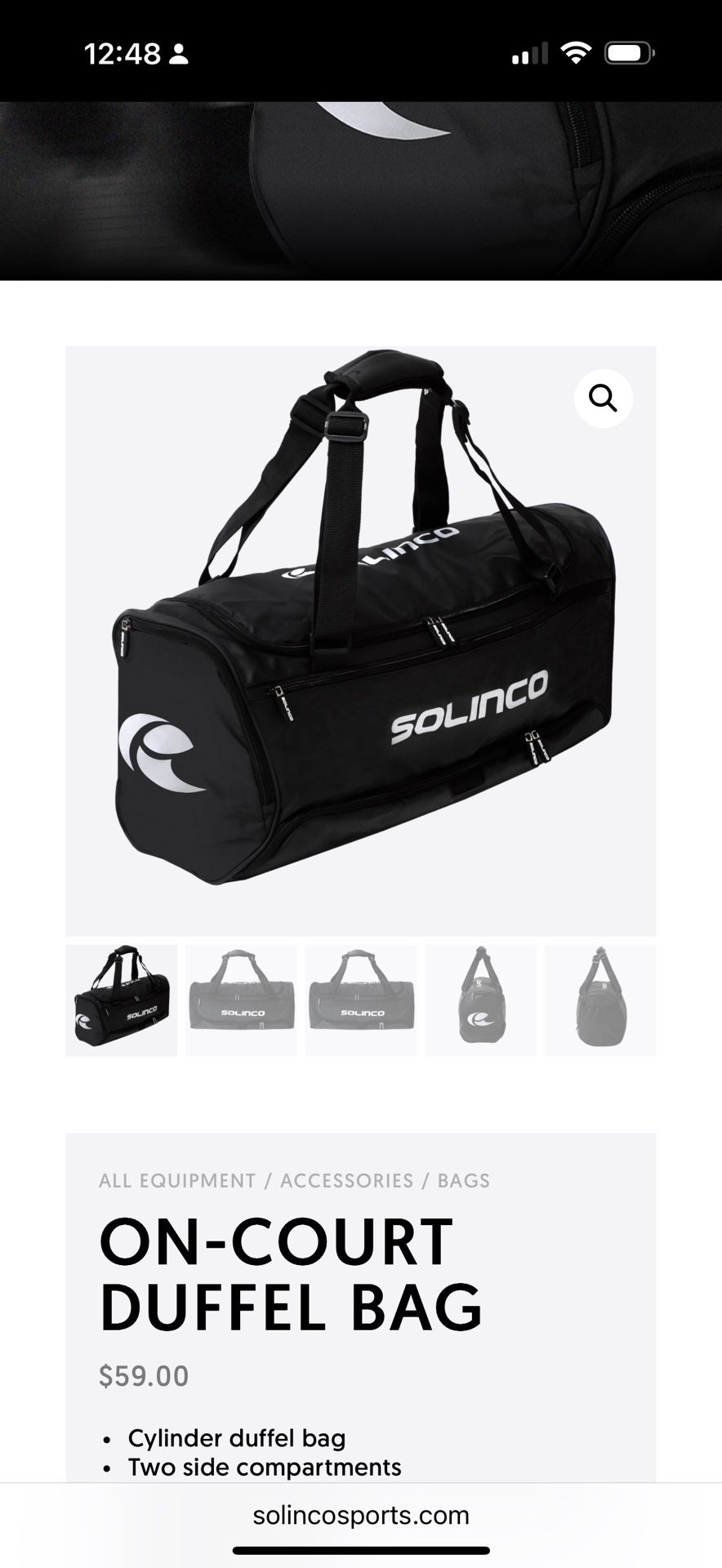Zoom the product image with the magnifier
Image resolution: width=722 pixels, height=1568 pixels.
603,399
